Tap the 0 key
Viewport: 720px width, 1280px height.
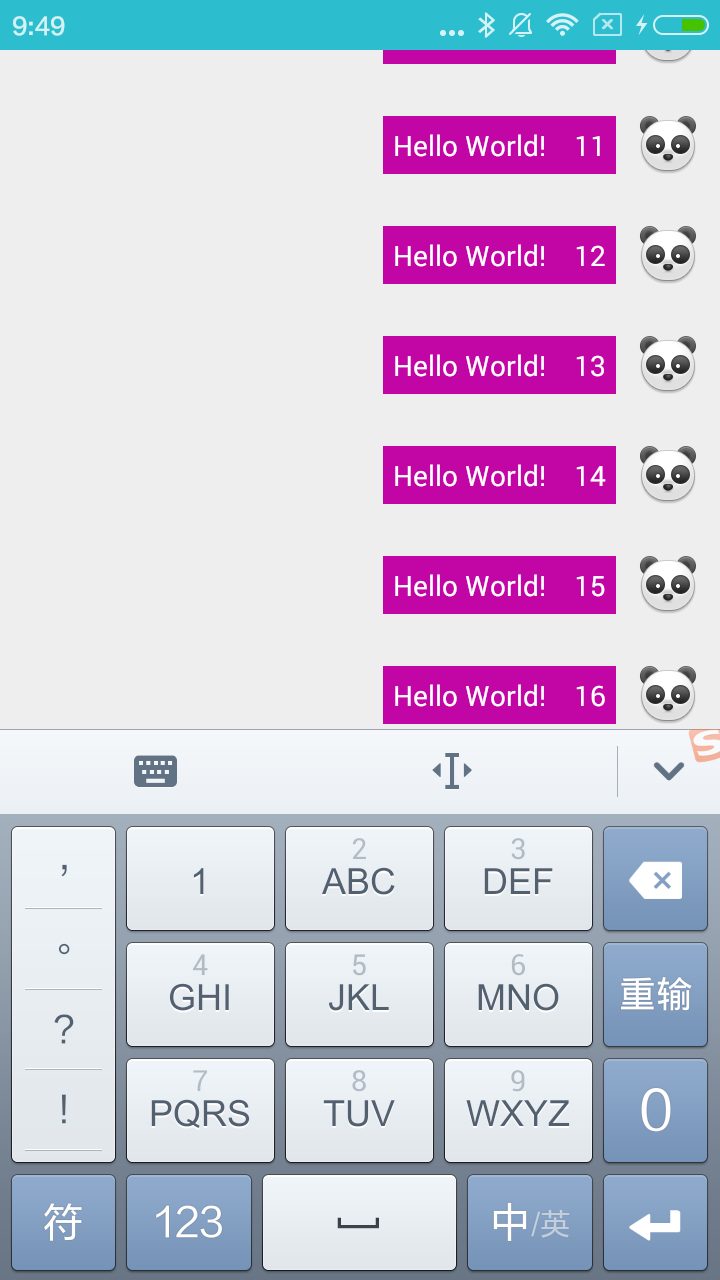(x=655, y=1110)
